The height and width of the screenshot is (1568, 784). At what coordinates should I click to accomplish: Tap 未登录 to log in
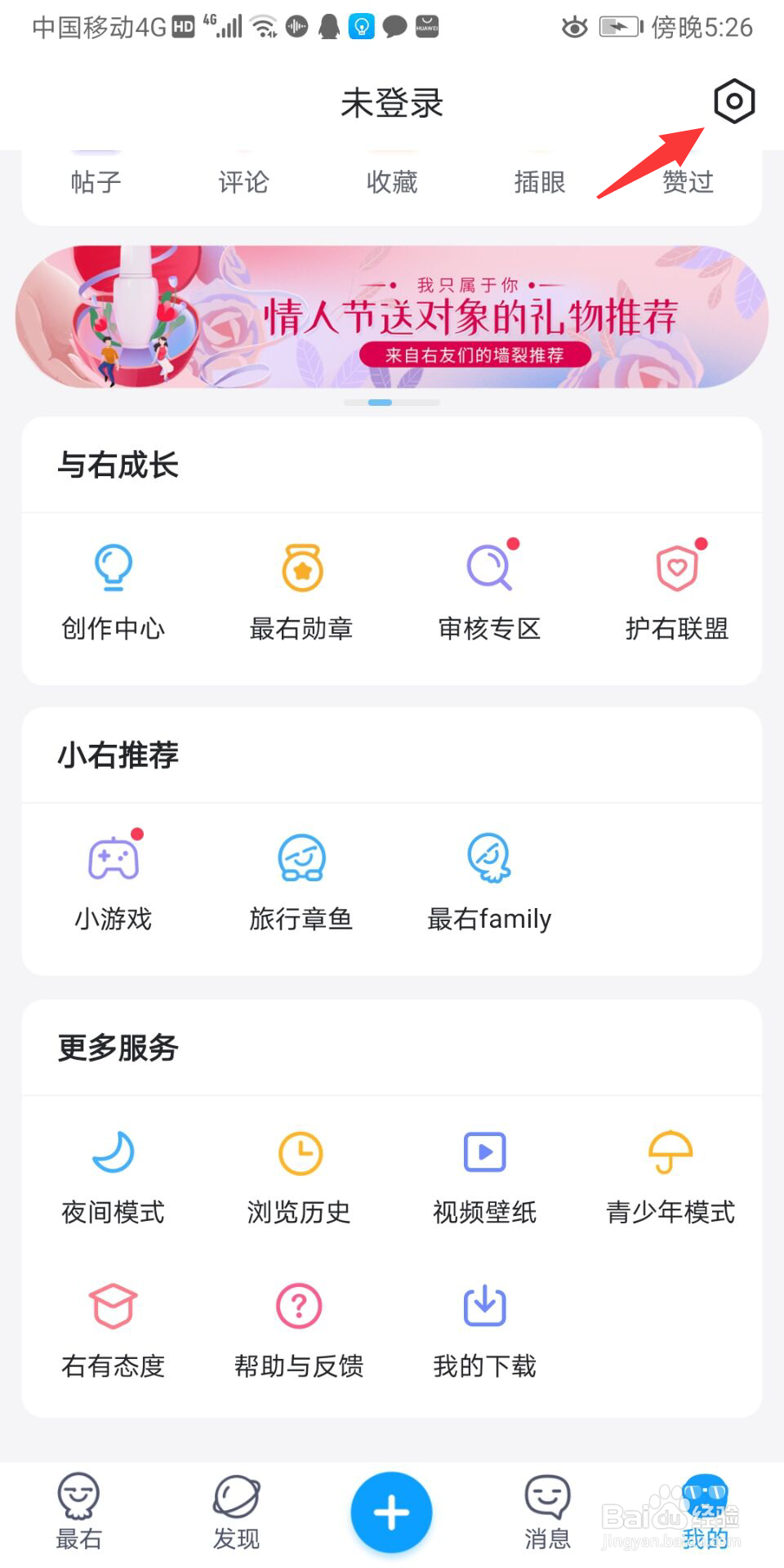[x=391, y=103]
